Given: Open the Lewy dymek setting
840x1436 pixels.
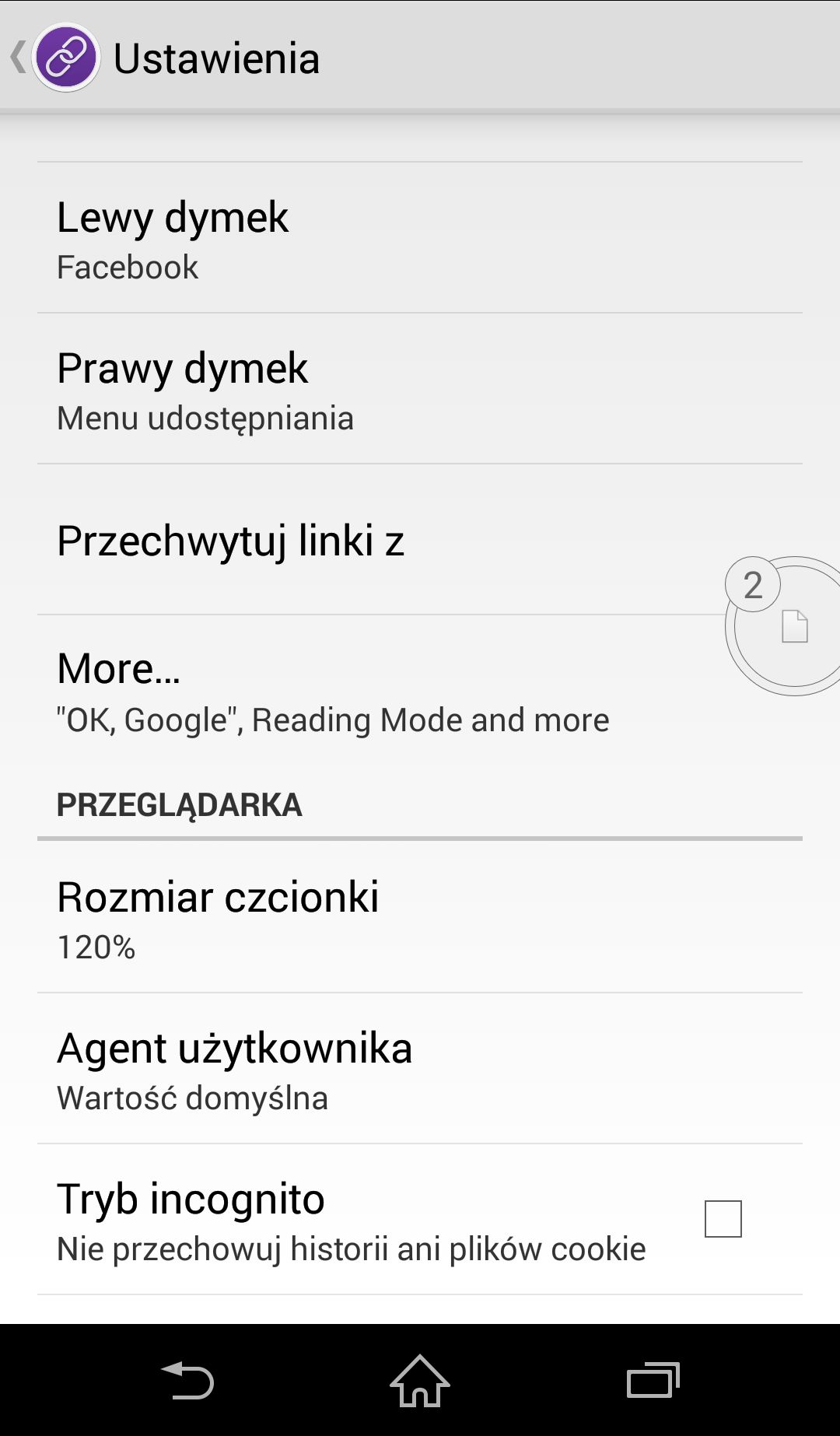Looking at the screenshot, I should [x=420, y=238].
